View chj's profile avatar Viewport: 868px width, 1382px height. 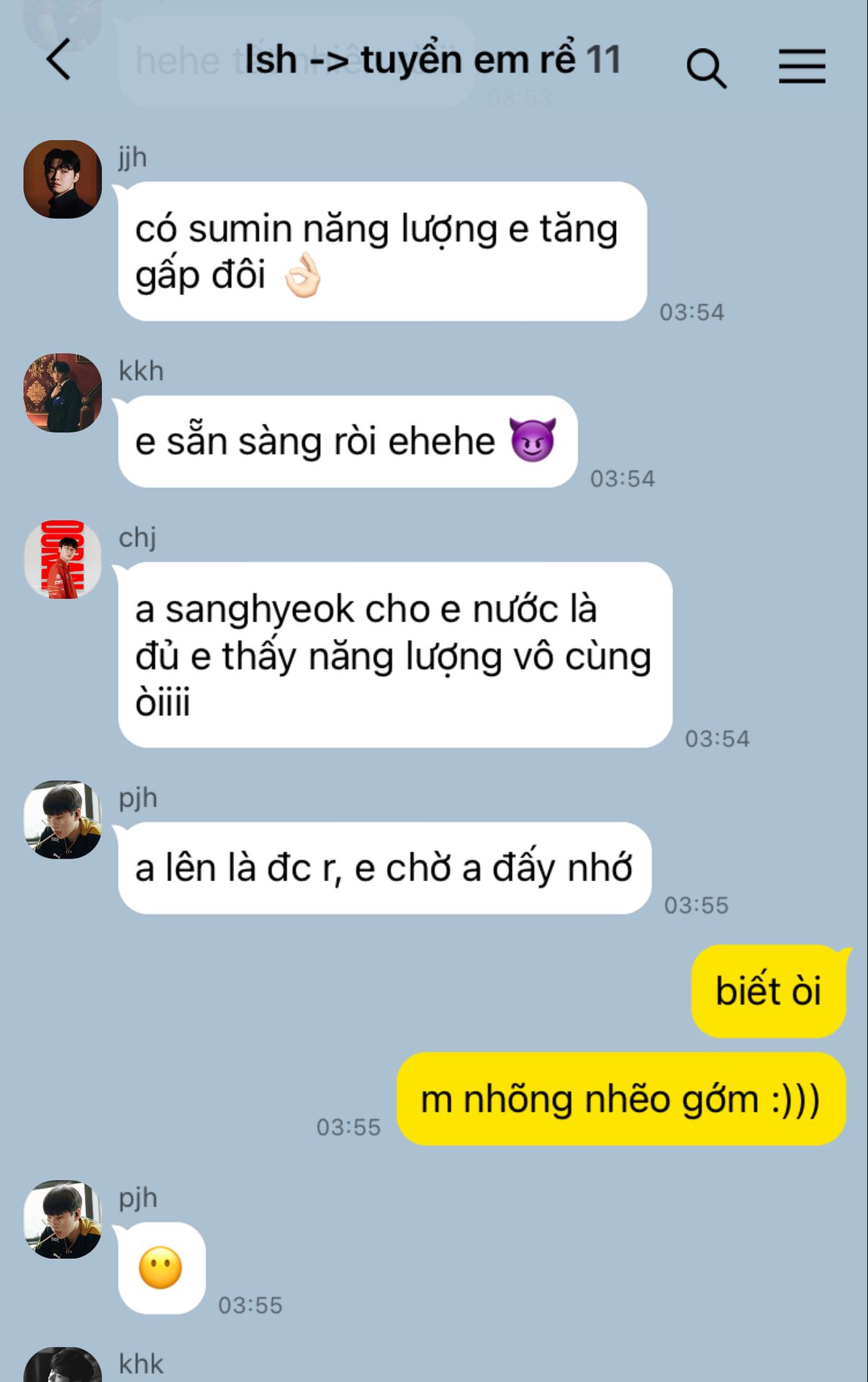pyautogui.click(x=63, y=559)
